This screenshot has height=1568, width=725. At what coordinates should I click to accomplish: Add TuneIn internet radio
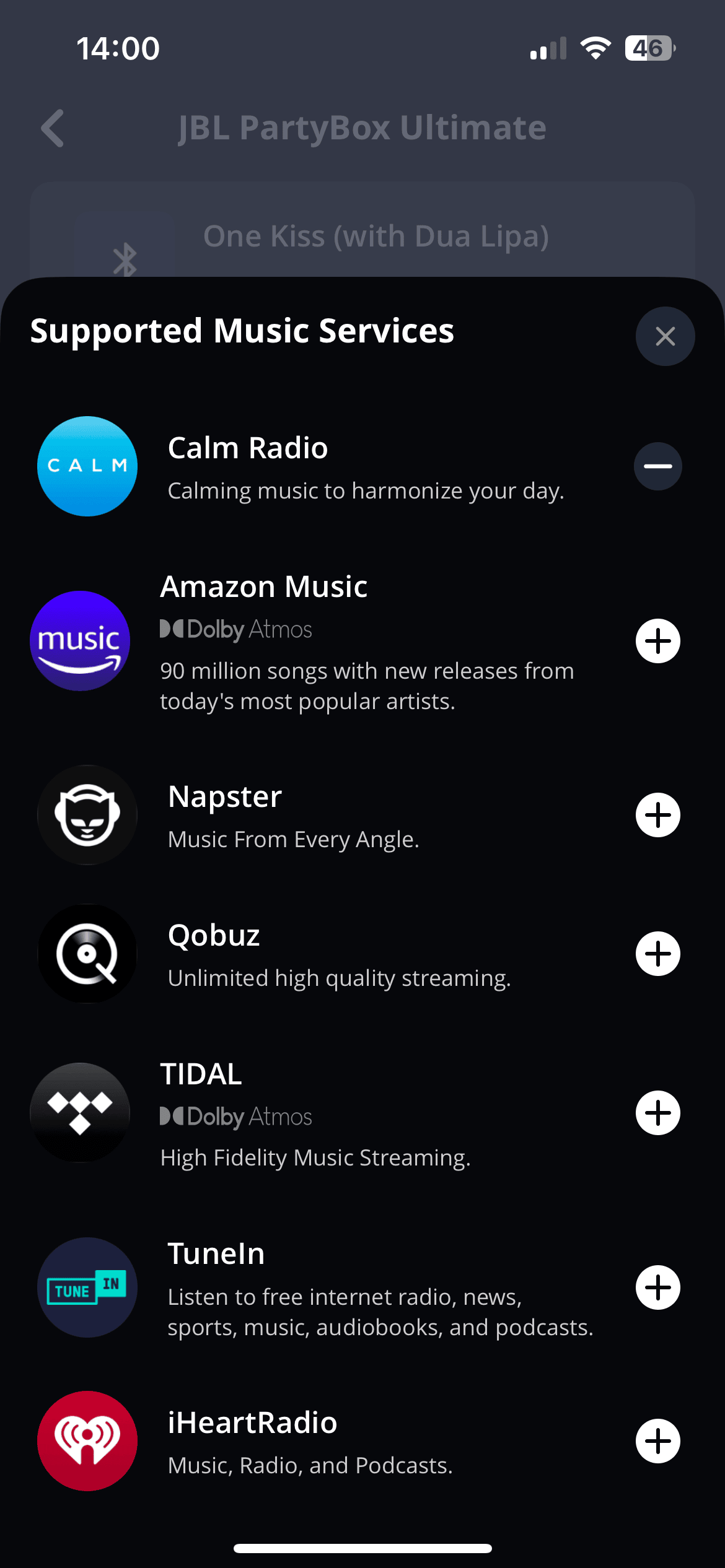(x=657, y=1287)
